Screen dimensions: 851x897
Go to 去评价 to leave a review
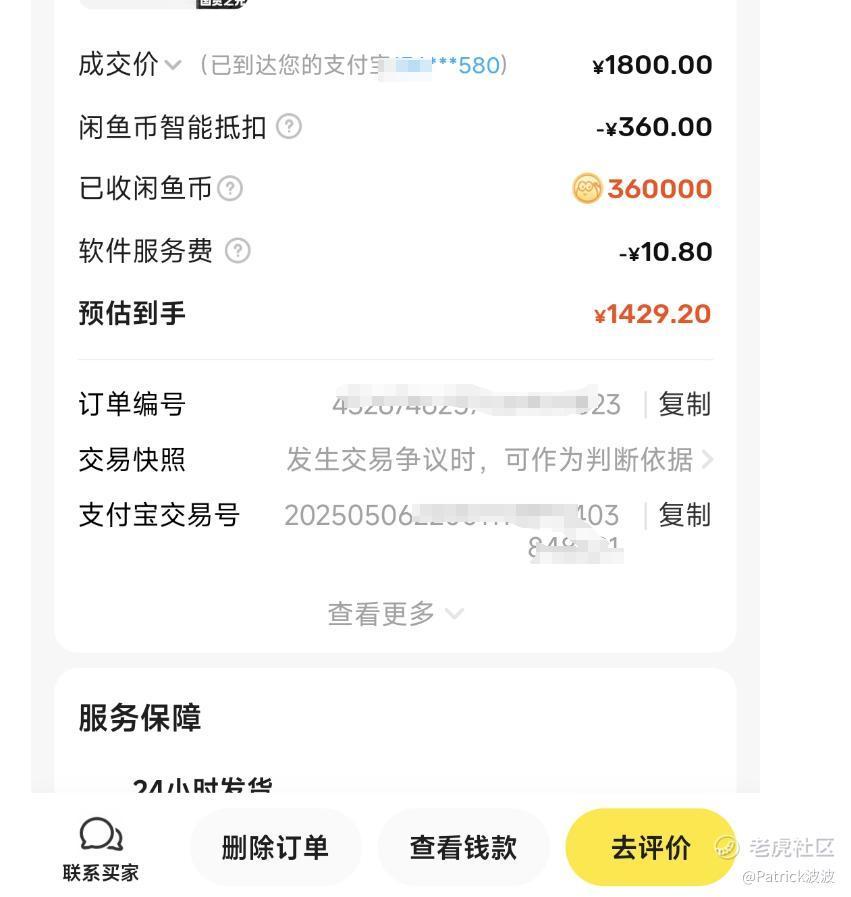click(x=650, y=848)
